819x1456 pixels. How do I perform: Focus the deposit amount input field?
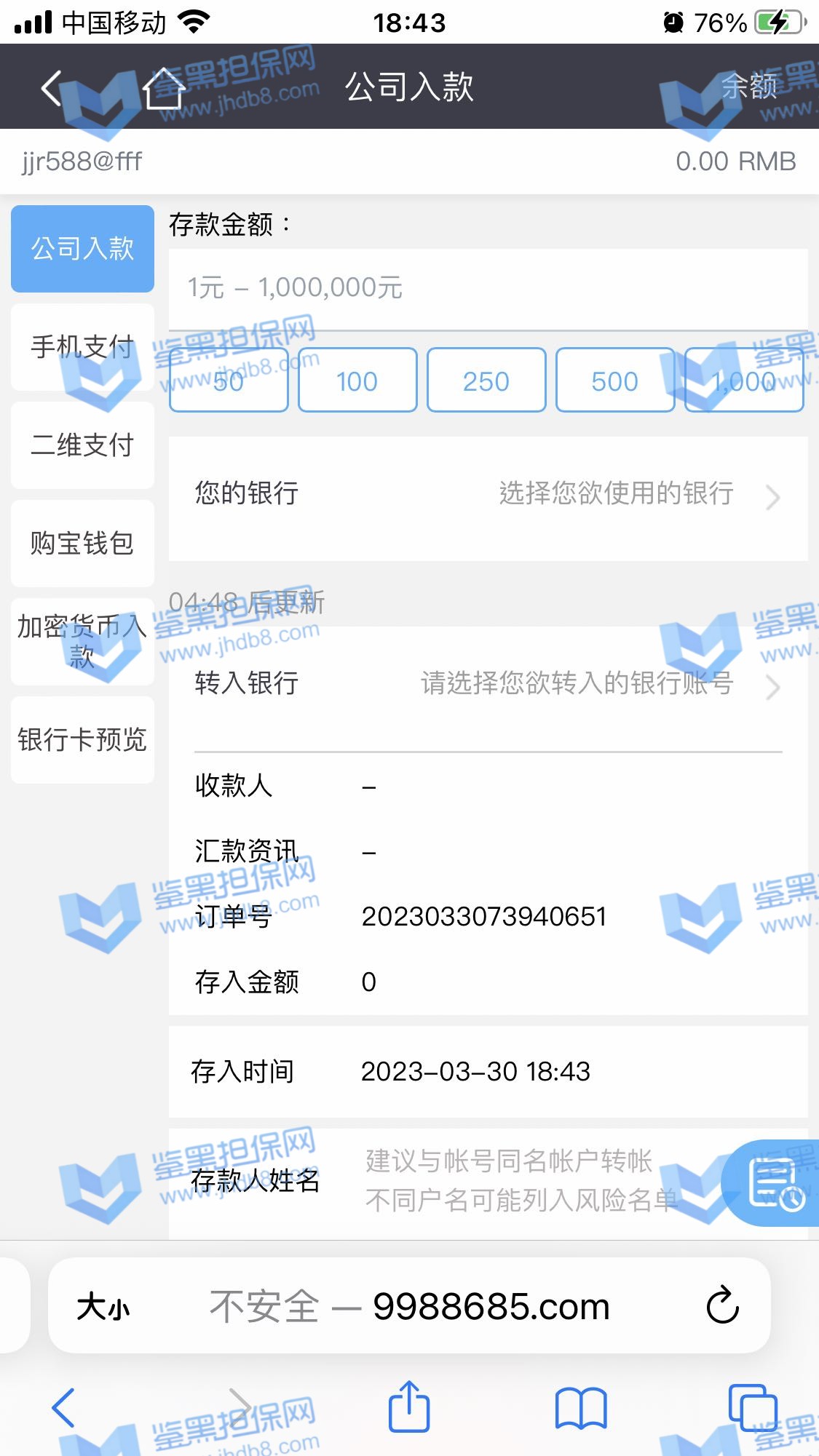click(x=488, y=289)
